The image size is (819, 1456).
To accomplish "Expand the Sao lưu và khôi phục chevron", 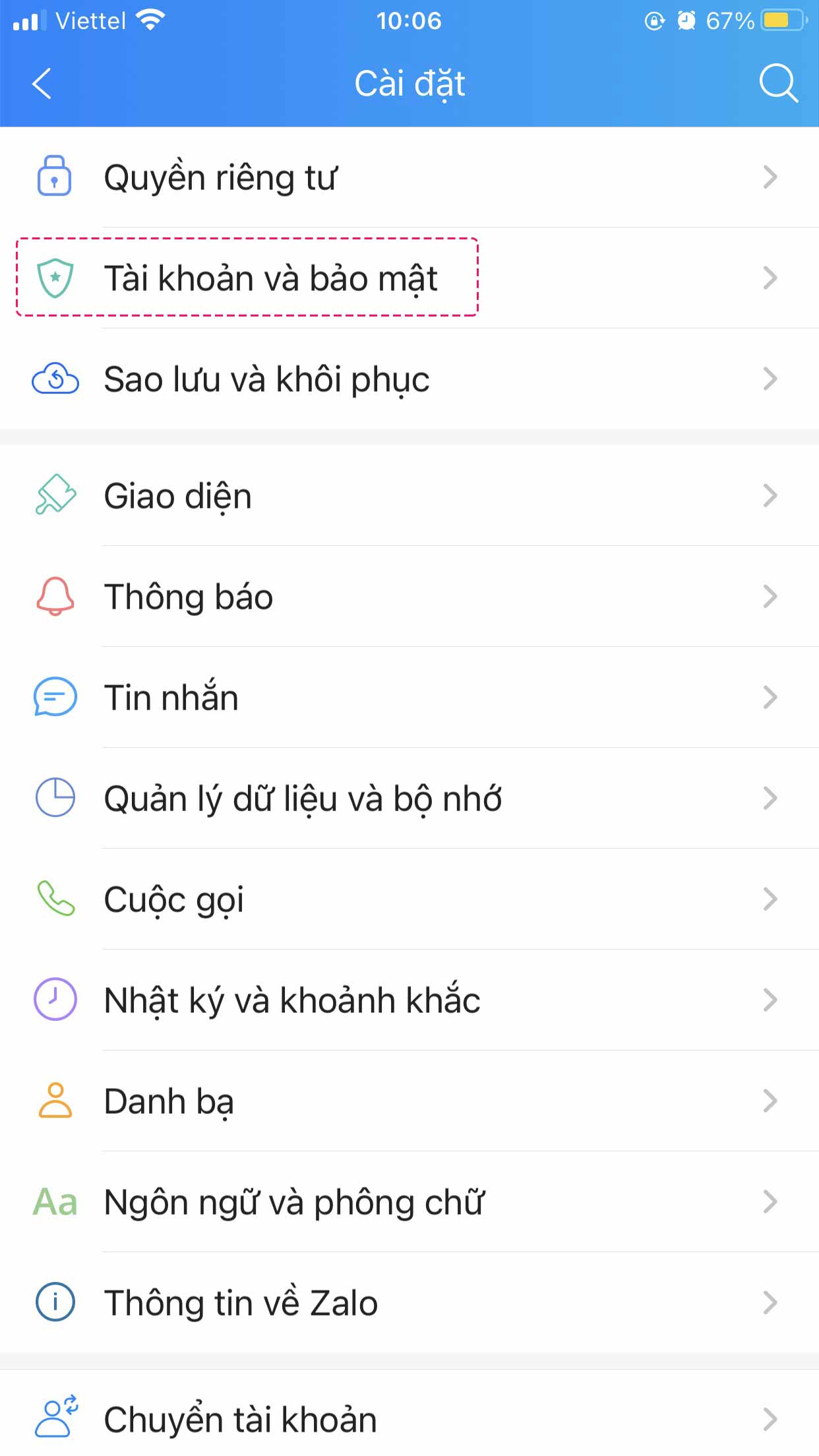I will click(769, 379).
